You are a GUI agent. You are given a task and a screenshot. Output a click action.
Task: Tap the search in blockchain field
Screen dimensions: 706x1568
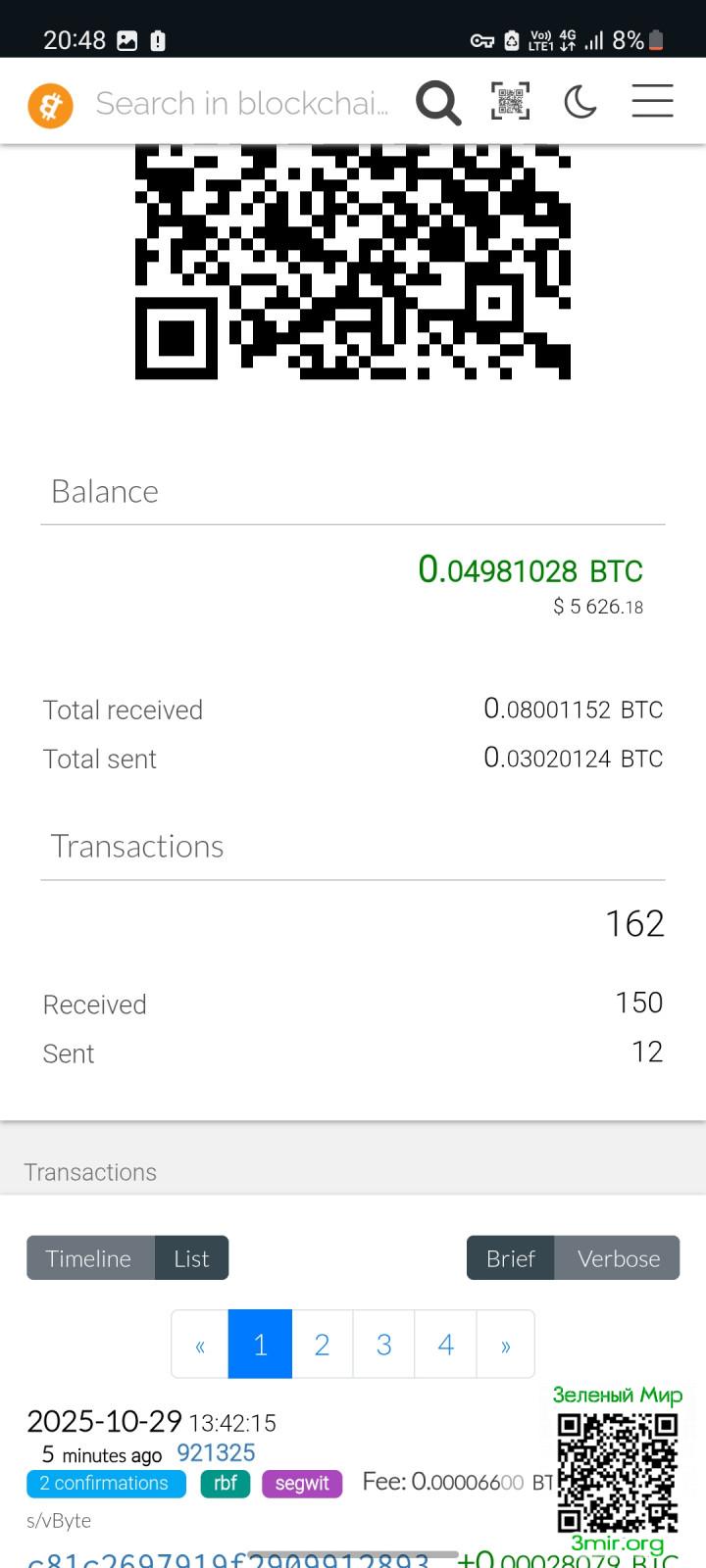[x=241, y=103]
